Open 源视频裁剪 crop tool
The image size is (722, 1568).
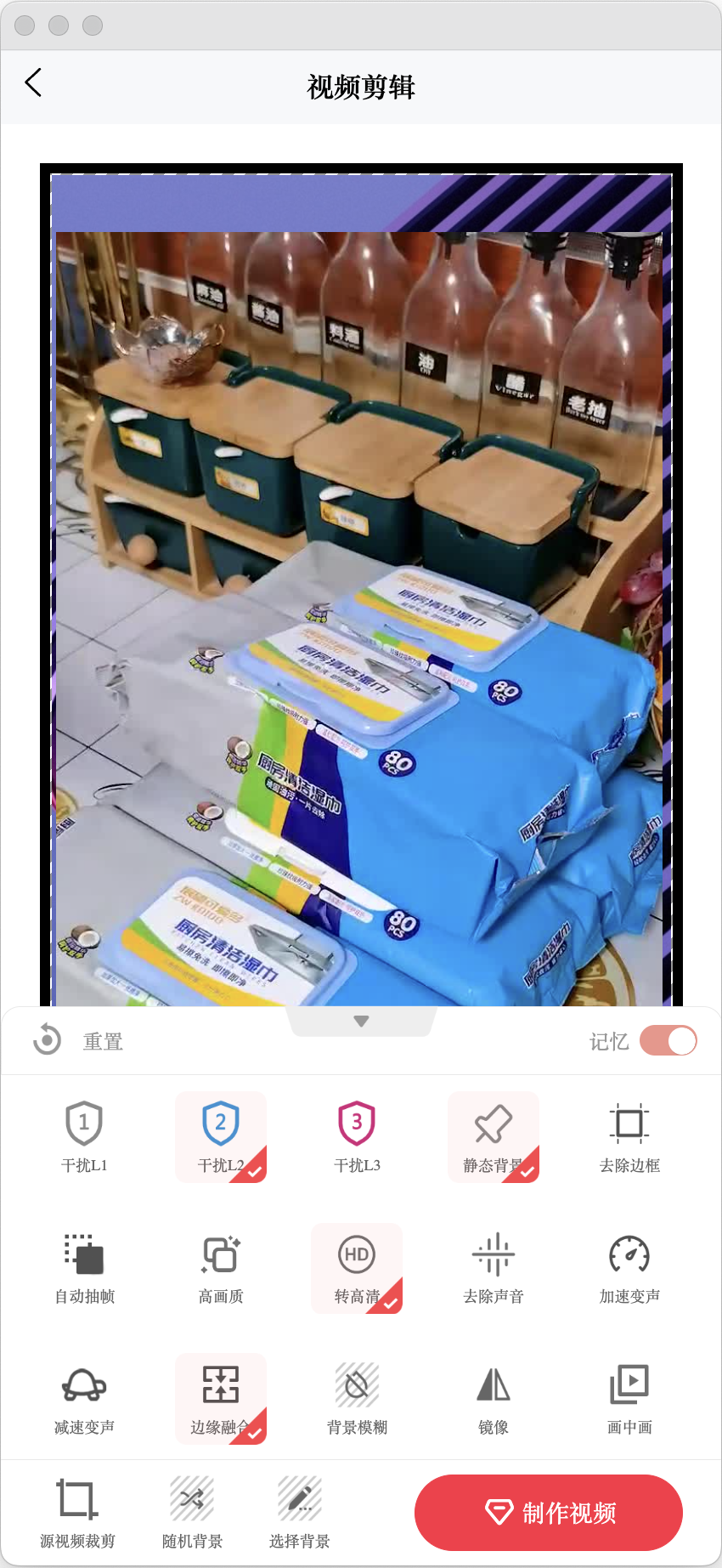[77, 1513]
